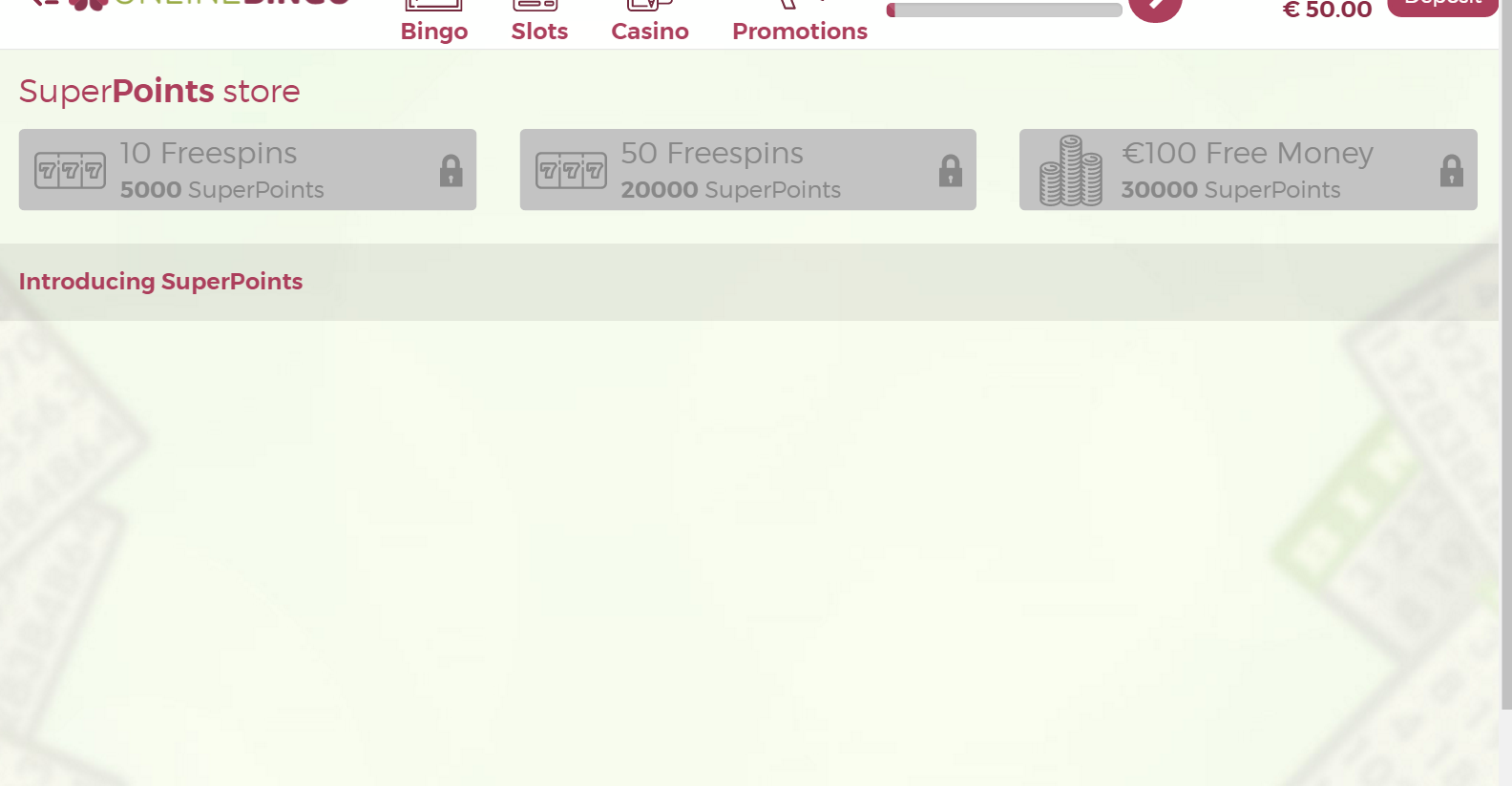Tap the round button beside the progress bar
This screenshot has height=786, width=1512.
coord(1155,7)
